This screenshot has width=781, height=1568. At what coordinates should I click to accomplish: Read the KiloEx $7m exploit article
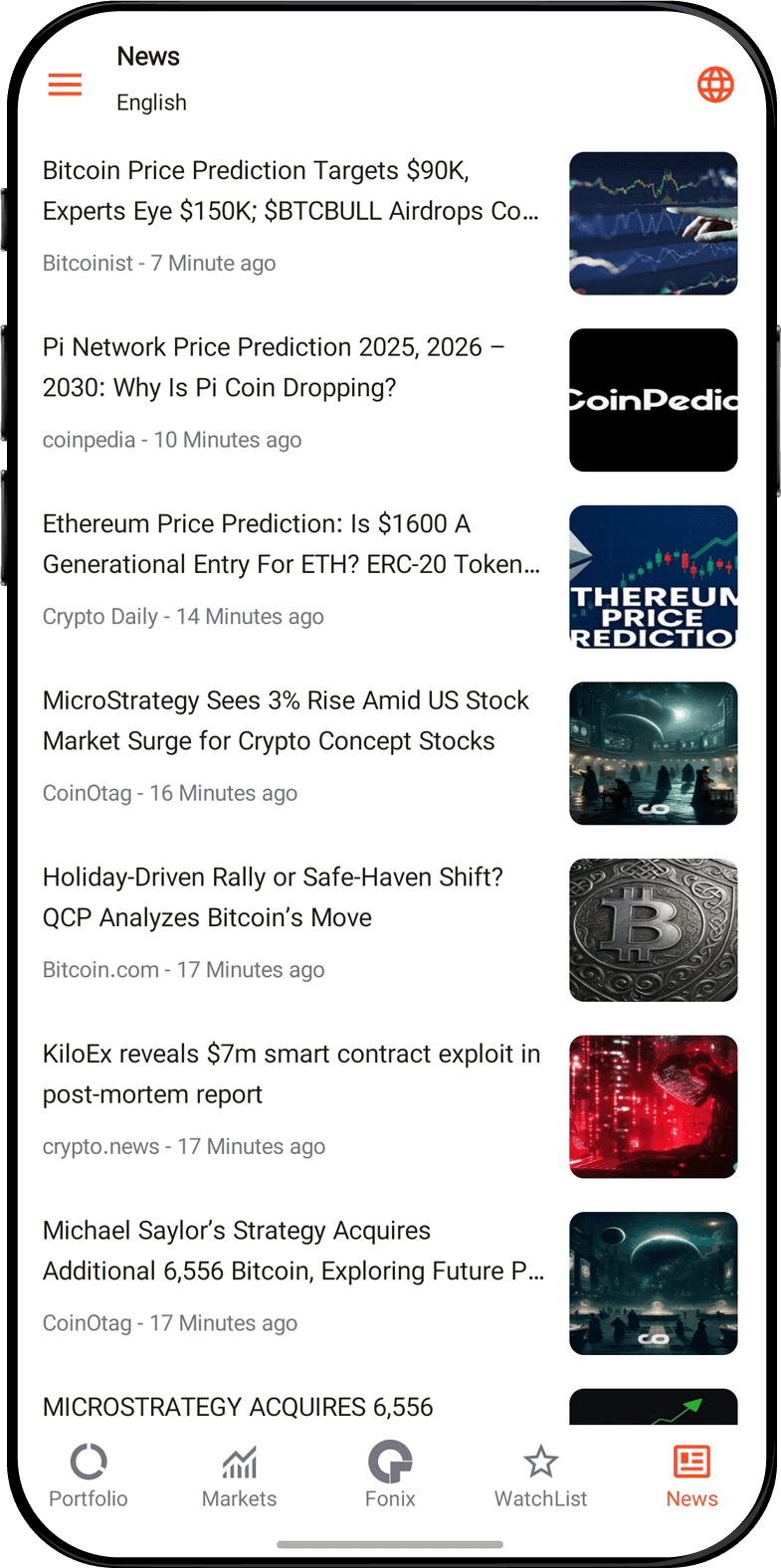click(390, 1106)
